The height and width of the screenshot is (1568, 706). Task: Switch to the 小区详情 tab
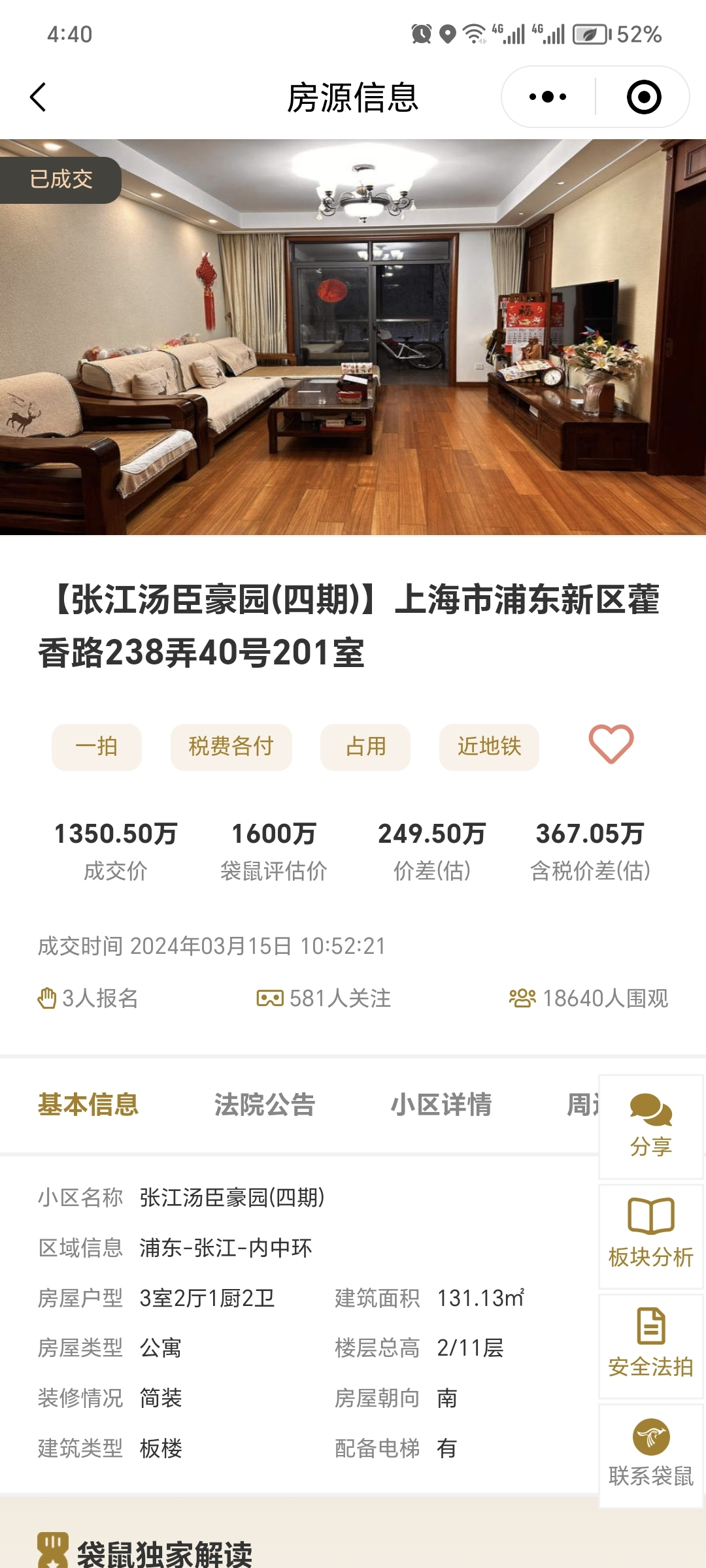[442, 1105]
